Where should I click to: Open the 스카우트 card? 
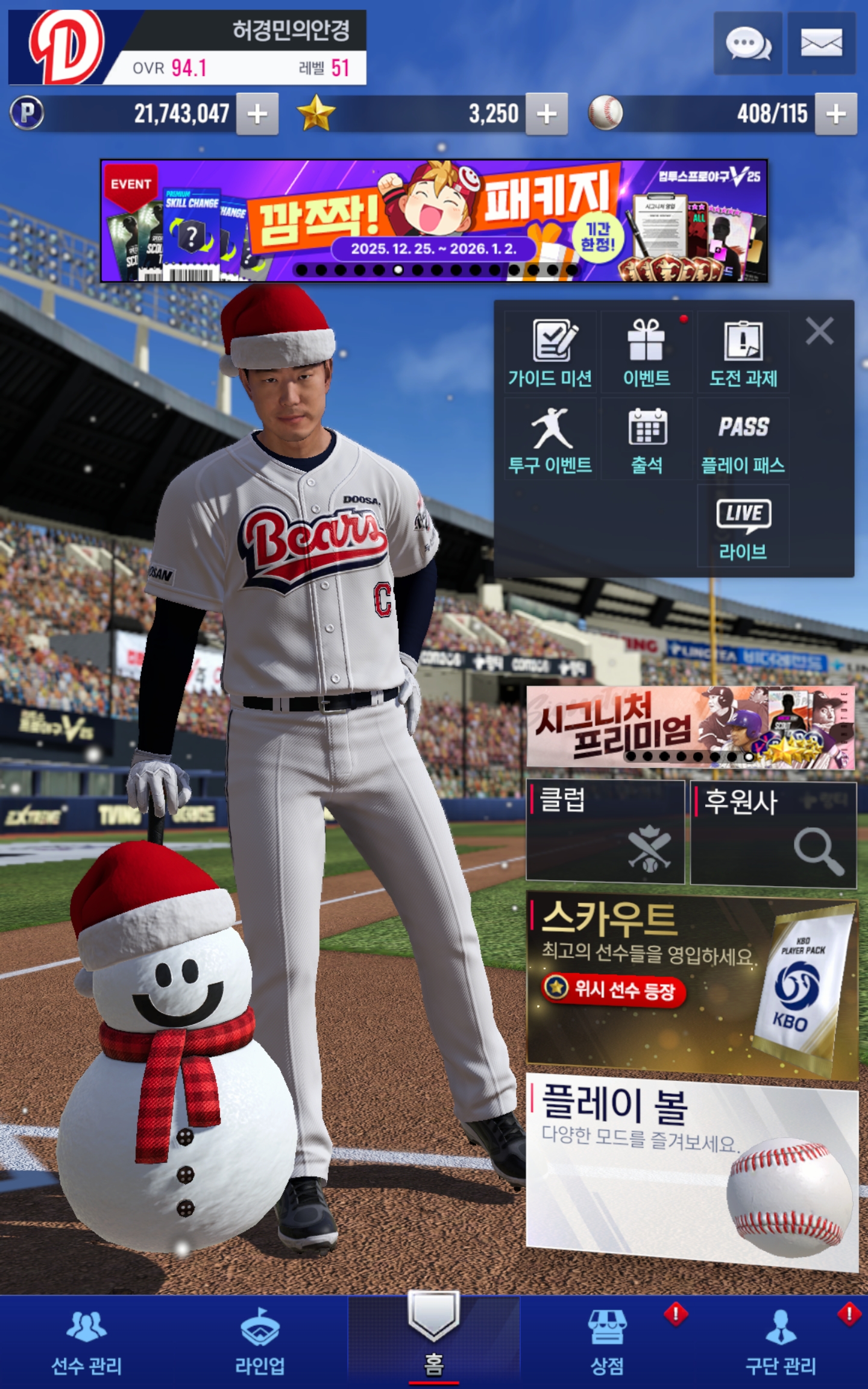pyautogui.click(x=692, y=986)
